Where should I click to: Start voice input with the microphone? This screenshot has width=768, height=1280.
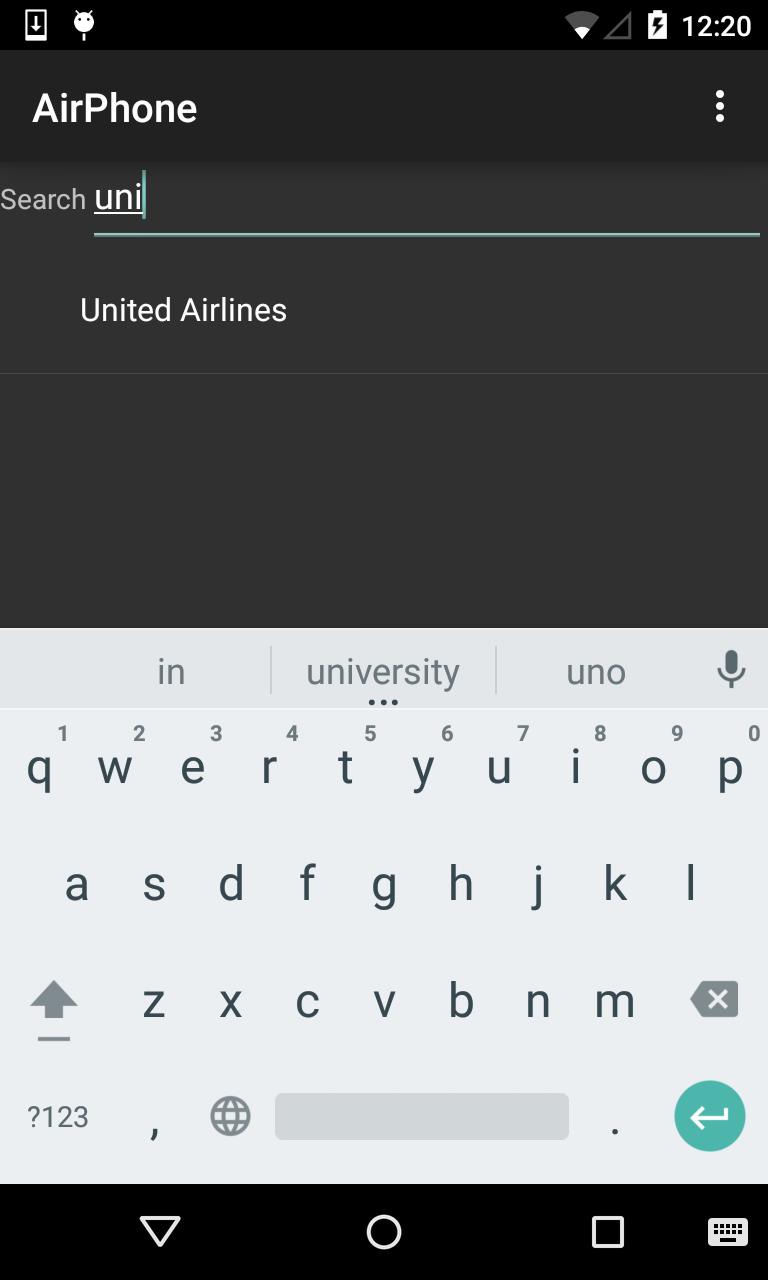tap(731, 670)
